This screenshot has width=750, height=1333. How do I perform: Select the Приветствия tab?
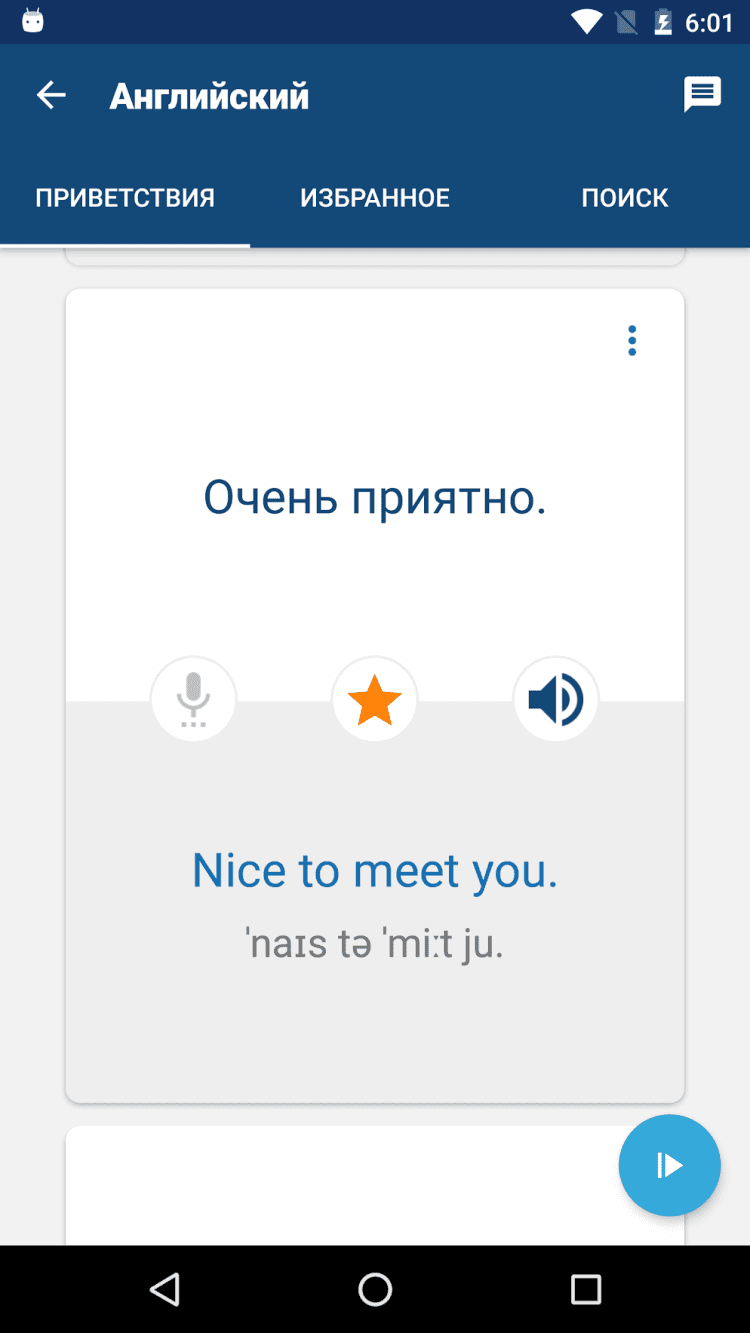125,198
